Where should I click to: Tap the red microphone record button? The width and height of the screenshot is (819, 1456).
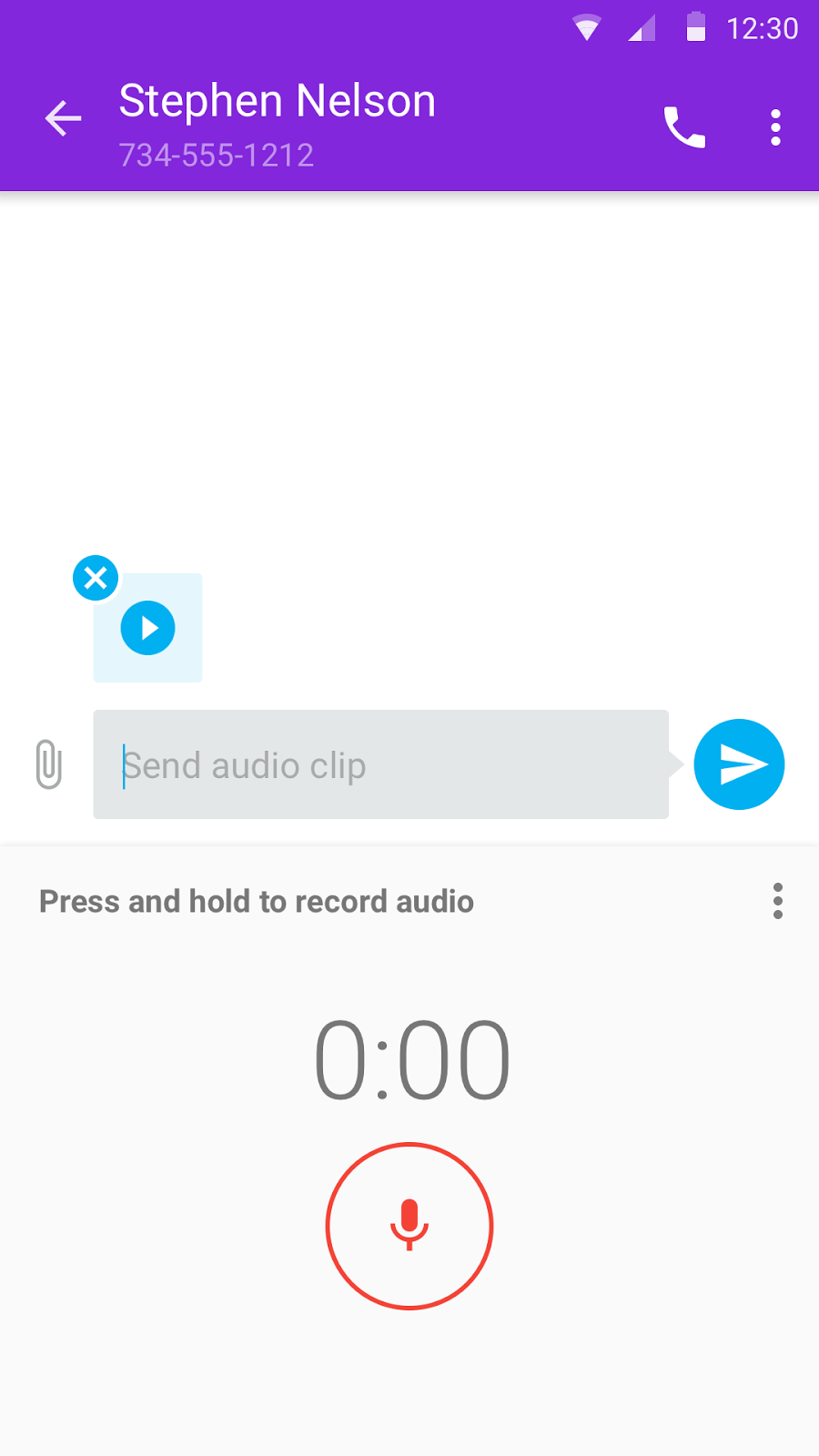[409, 1226]
